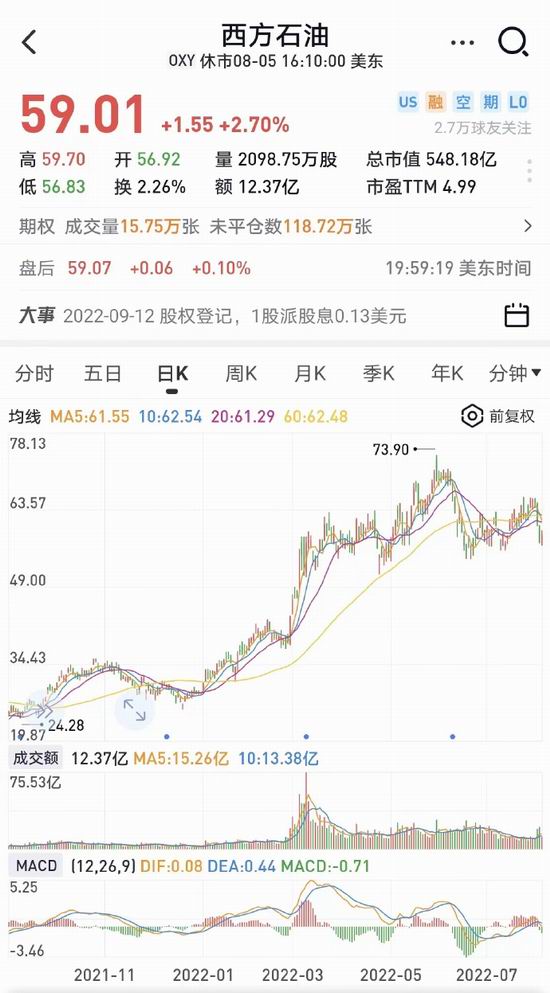550x993 pixels.
Task: Expand the 期权 options row chevron
Action: [x=528, y=226]
